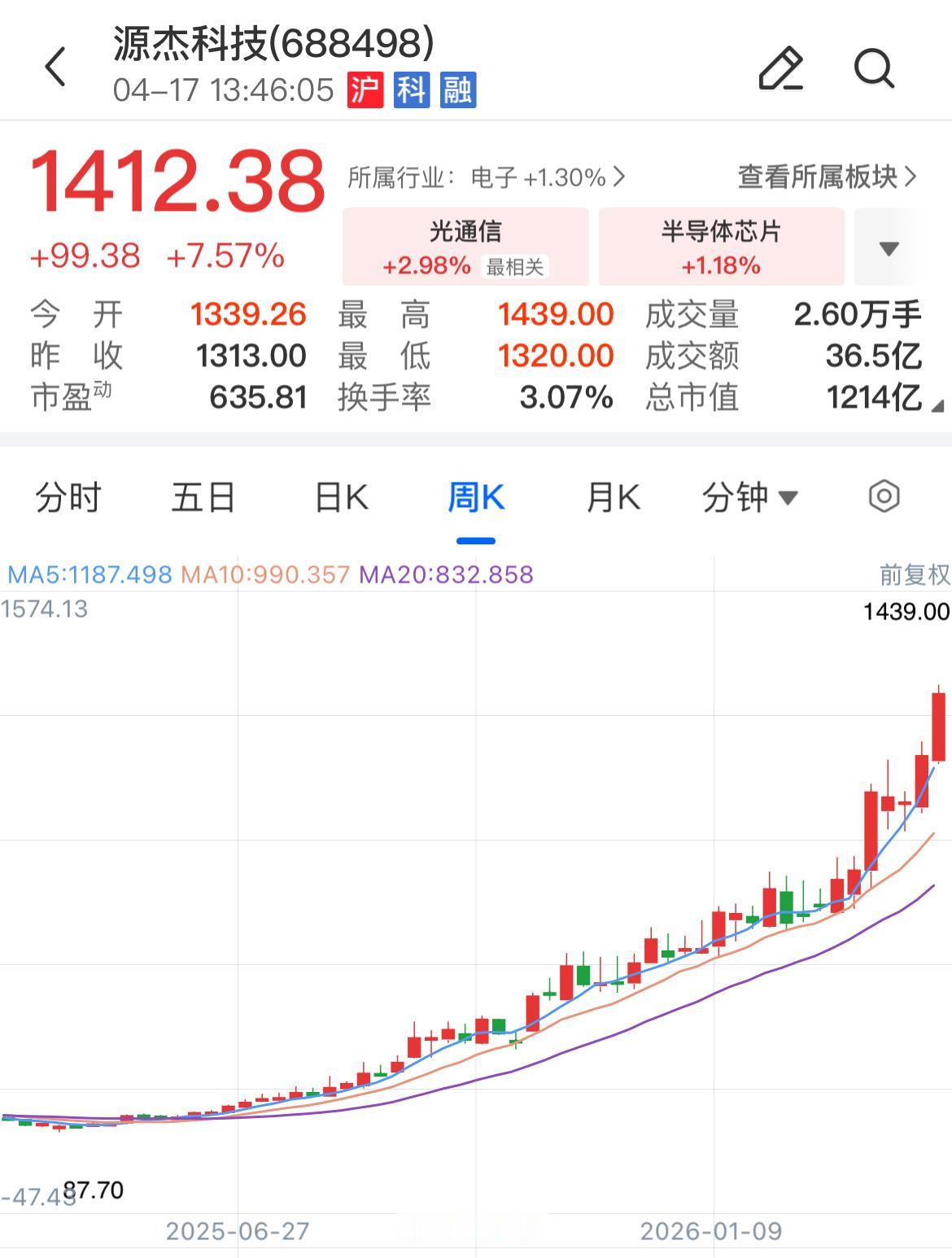Select the blue MA5 indicator label
The height and width of the screenshot is (1258, 952).
click(x=84, y=574)
